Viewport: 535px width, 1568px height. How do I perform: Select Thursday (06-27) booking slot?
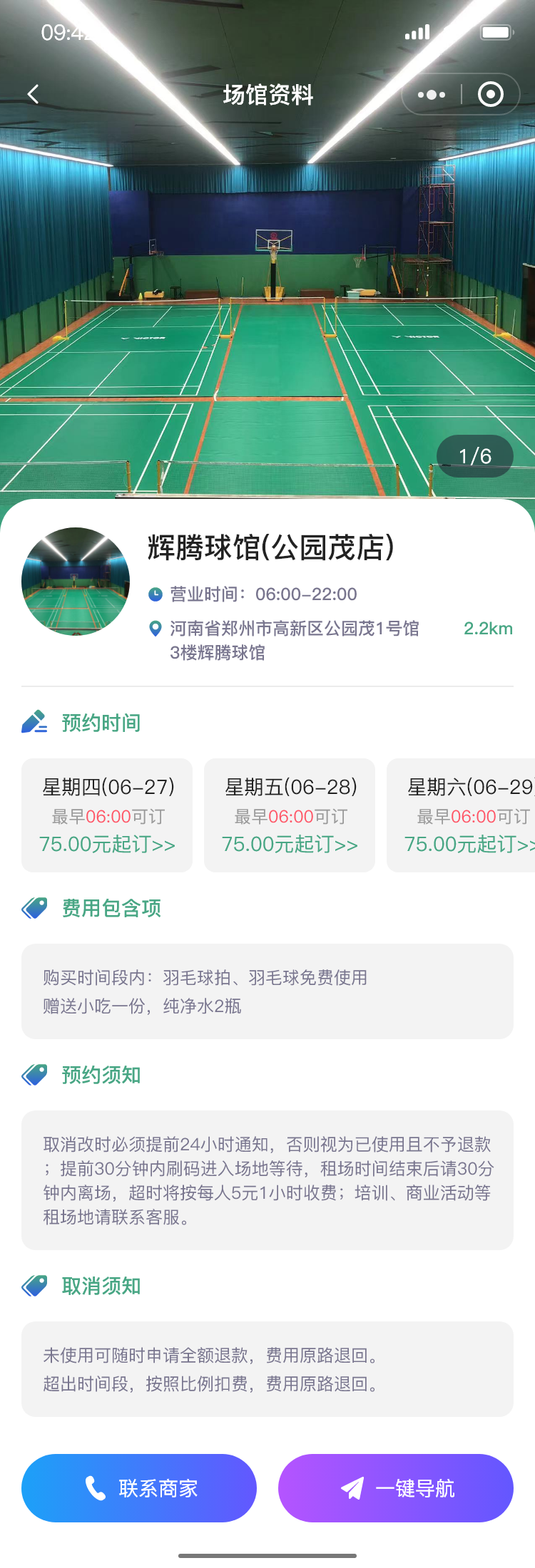(x=107, y=815)
